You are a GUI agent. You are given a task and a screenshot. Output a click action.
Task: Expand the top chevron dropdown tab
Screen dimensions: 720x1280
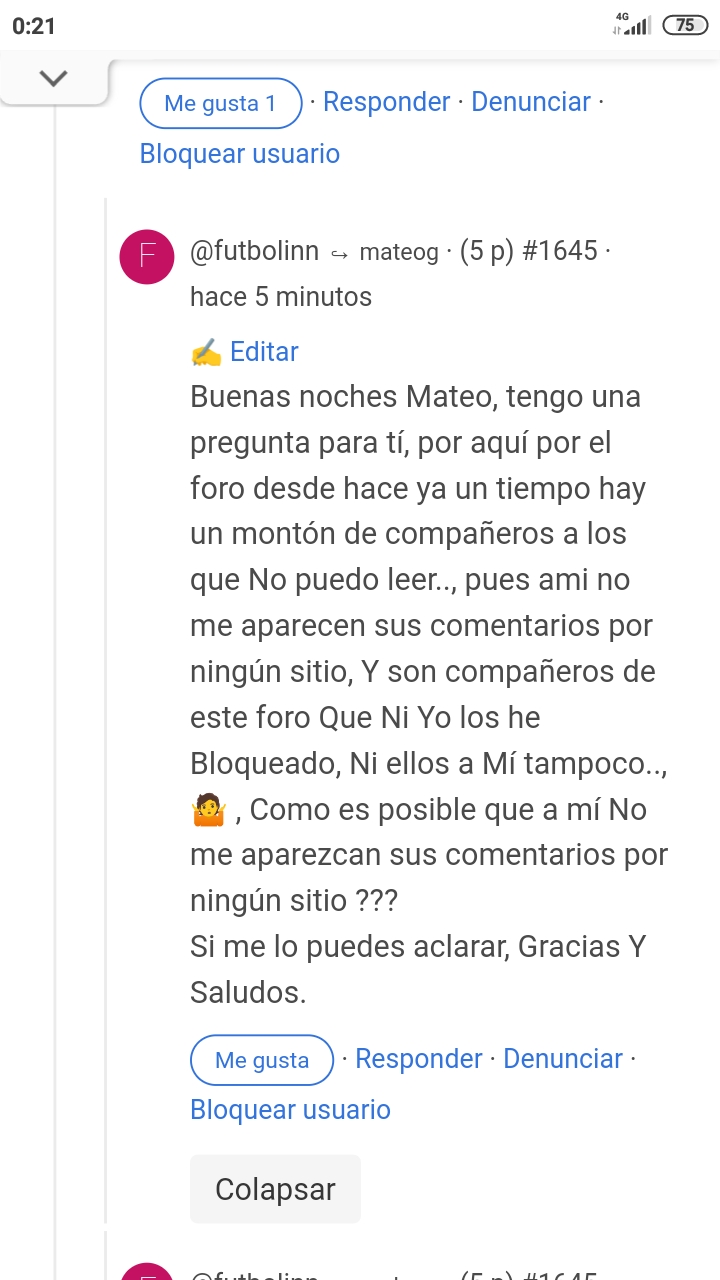click(x=53, y=77)
